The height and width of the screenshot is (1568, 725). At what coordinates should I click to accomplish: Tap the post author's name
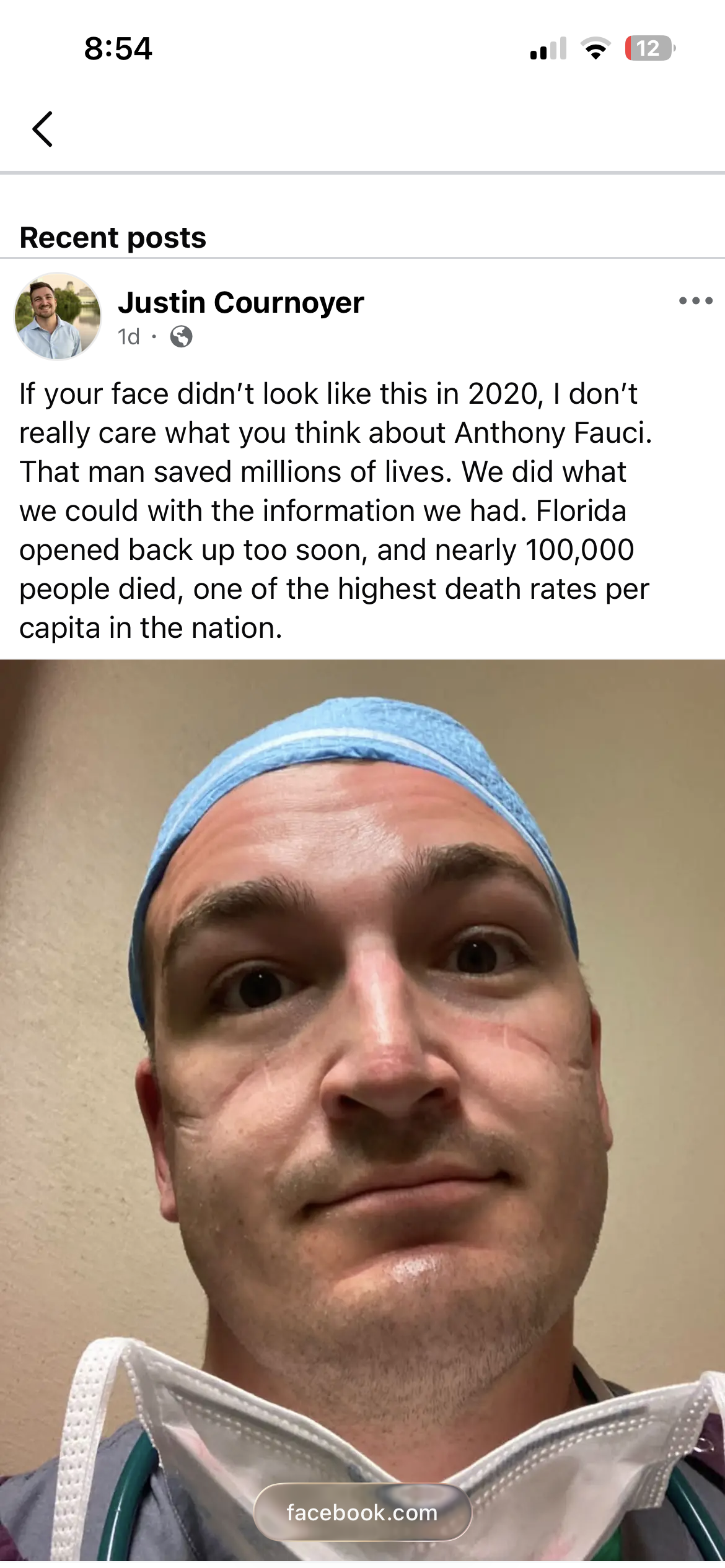(240, 302)
